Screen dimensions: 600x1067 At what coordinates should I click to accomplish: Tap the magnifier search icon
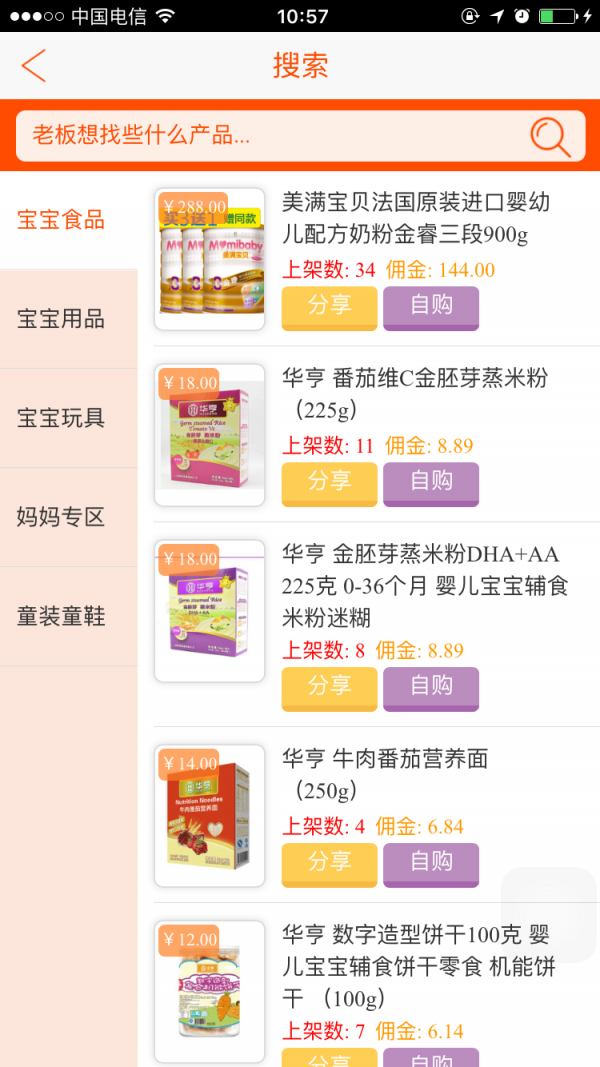[x=549, y=136]
